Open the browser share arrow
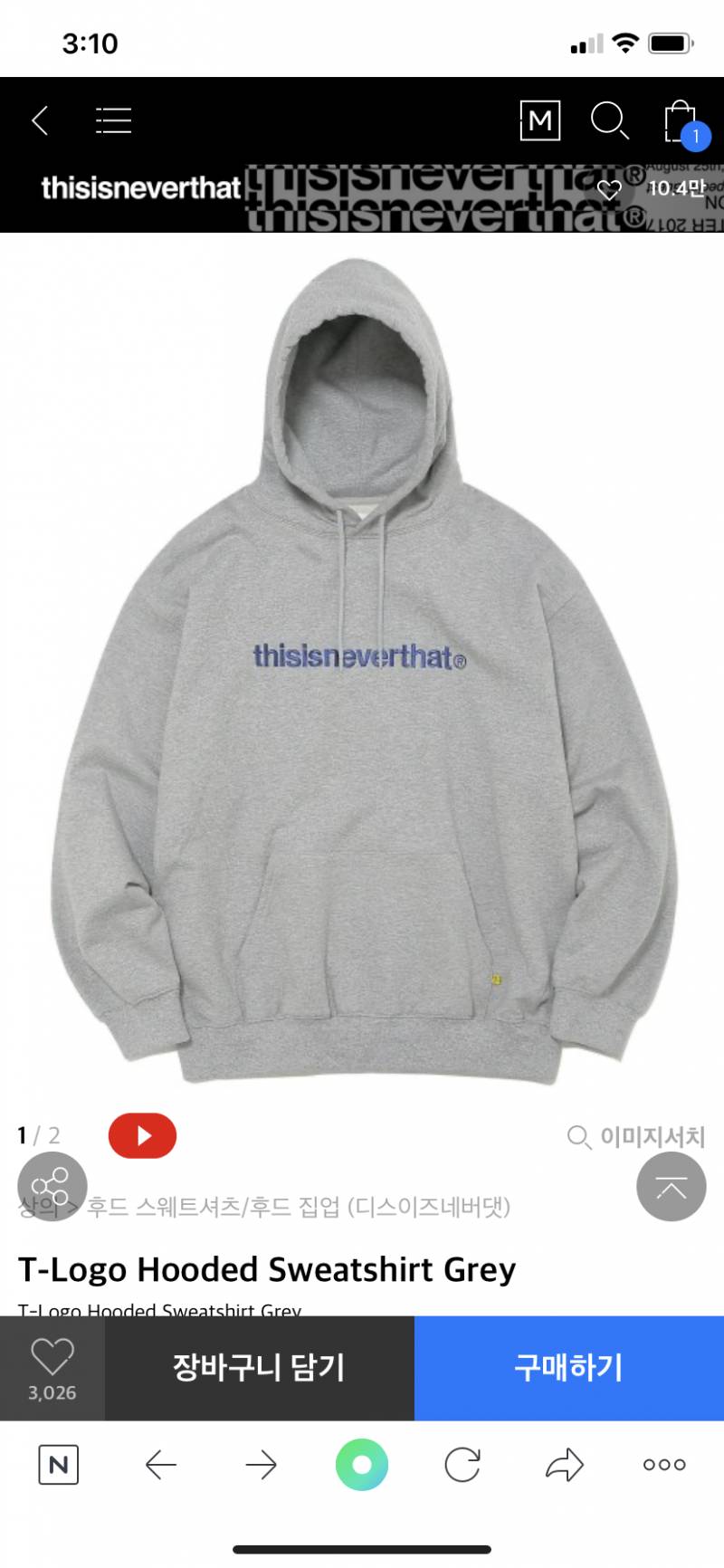Image resolution: width=724 pixels, height=1568 pixels. 565,1465
